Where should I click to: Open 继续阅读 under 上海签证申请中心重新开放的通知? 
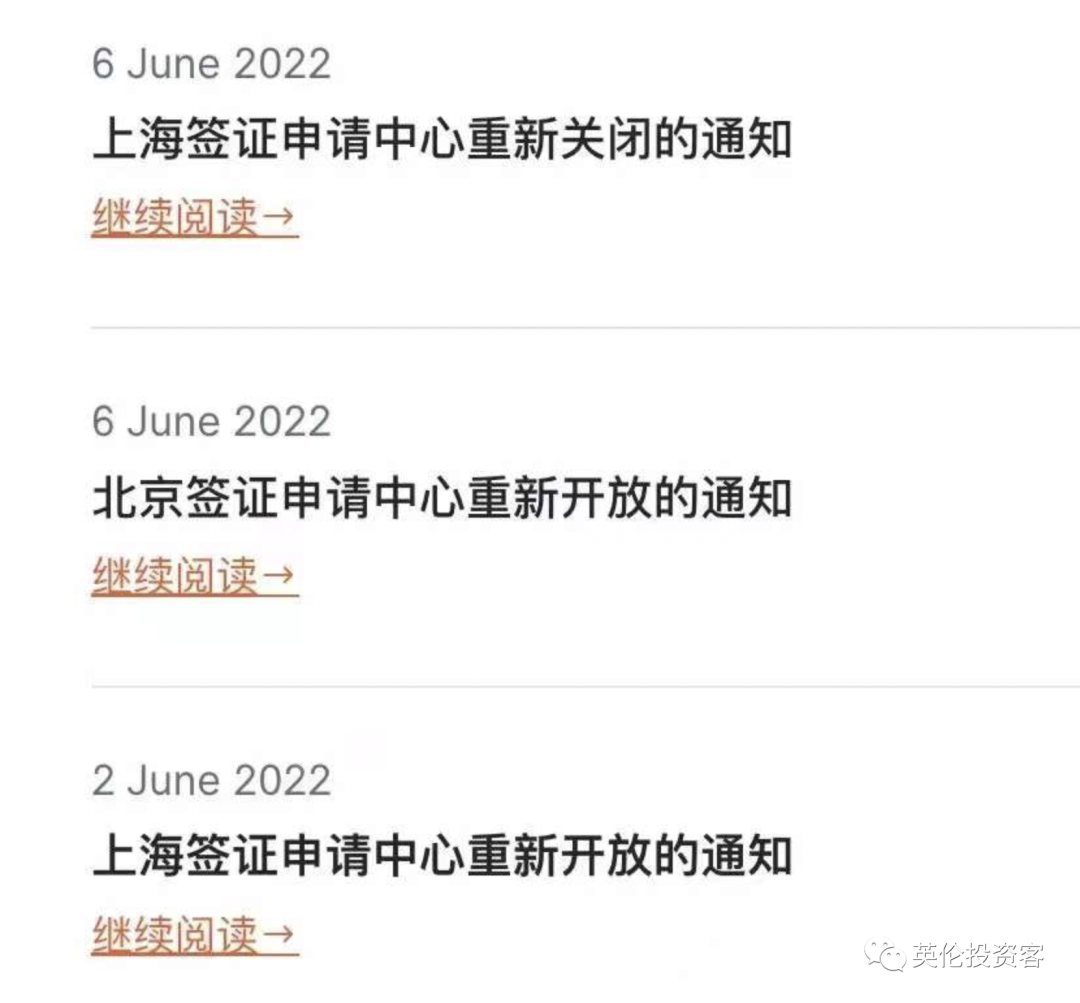pyautogui.click(x=195, y=935)
